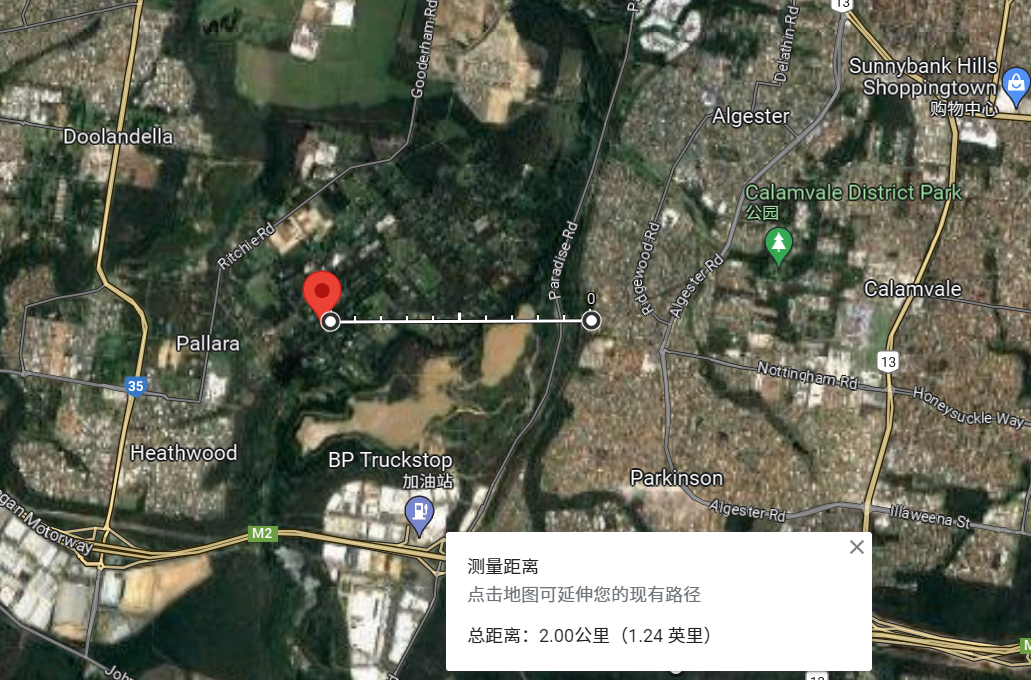Open the Calamvale District Park marker
Image resolution: width=1031 pixels, height=680 pixels.
(x=778, y=243)
